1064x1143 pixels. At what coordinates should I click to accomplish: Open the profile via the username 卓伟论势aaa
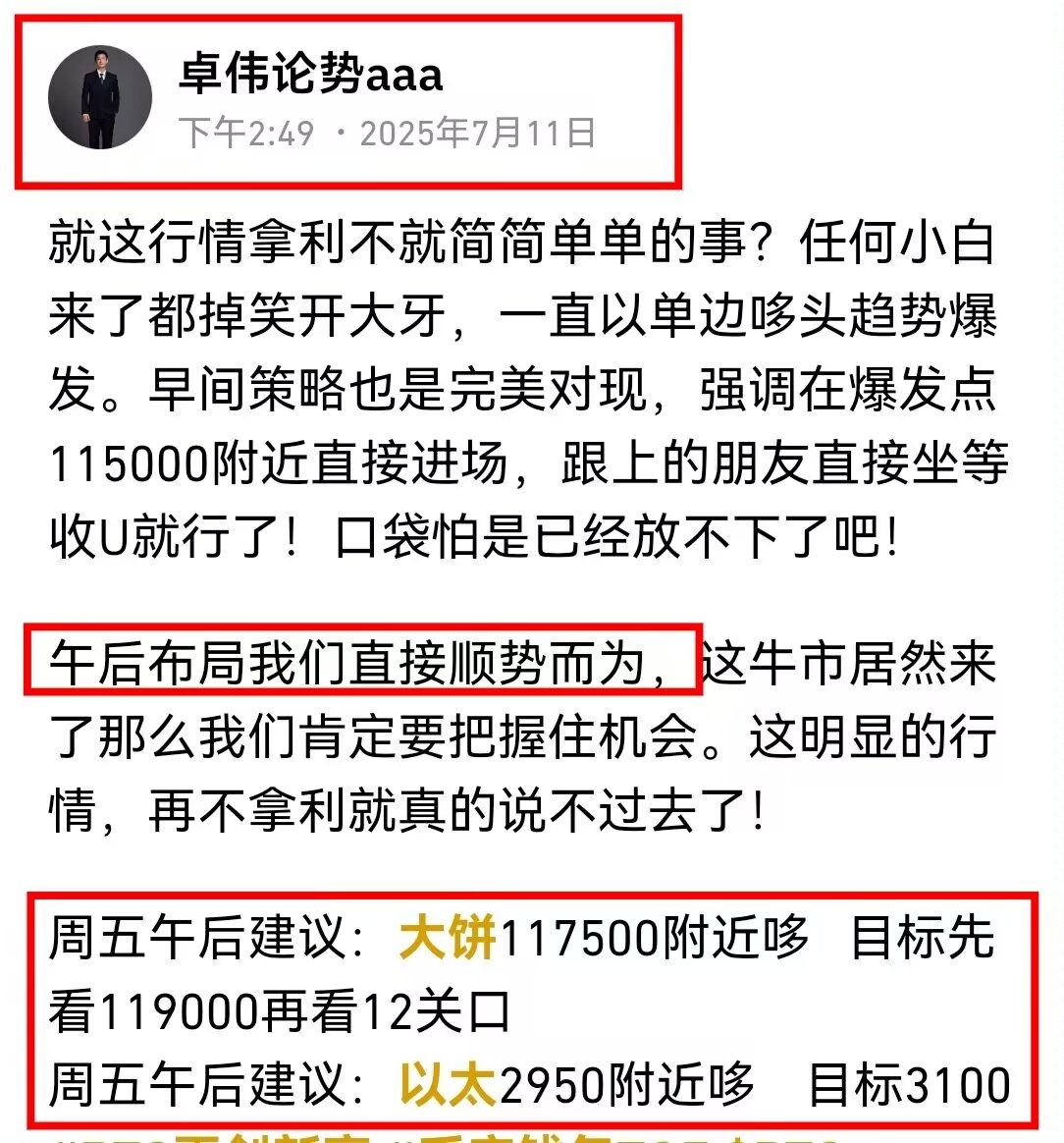tap(310, 74)
